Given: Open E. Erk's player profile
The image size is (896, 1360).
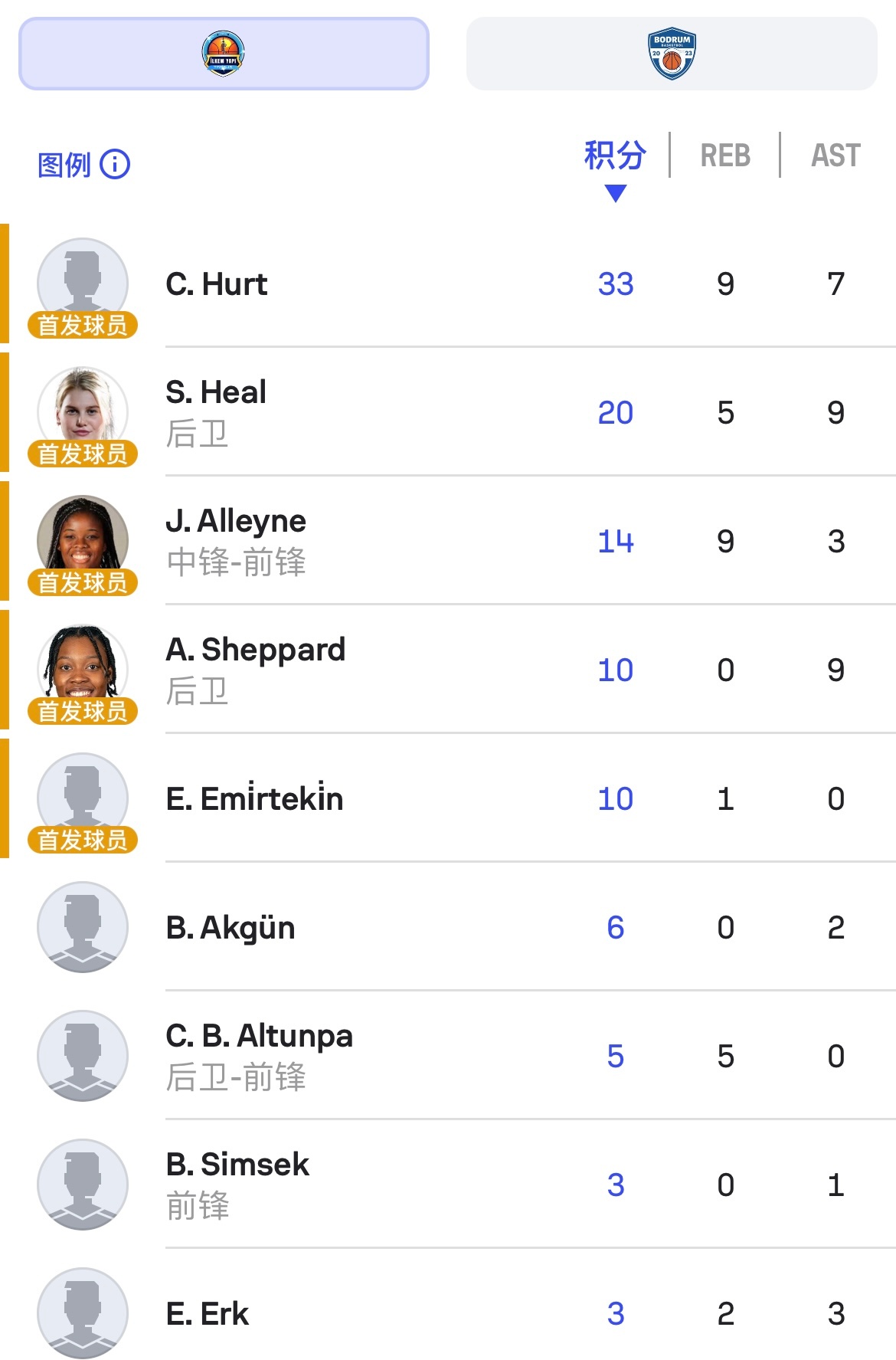Looking at the screenshot, I should tap(208, 1313).
